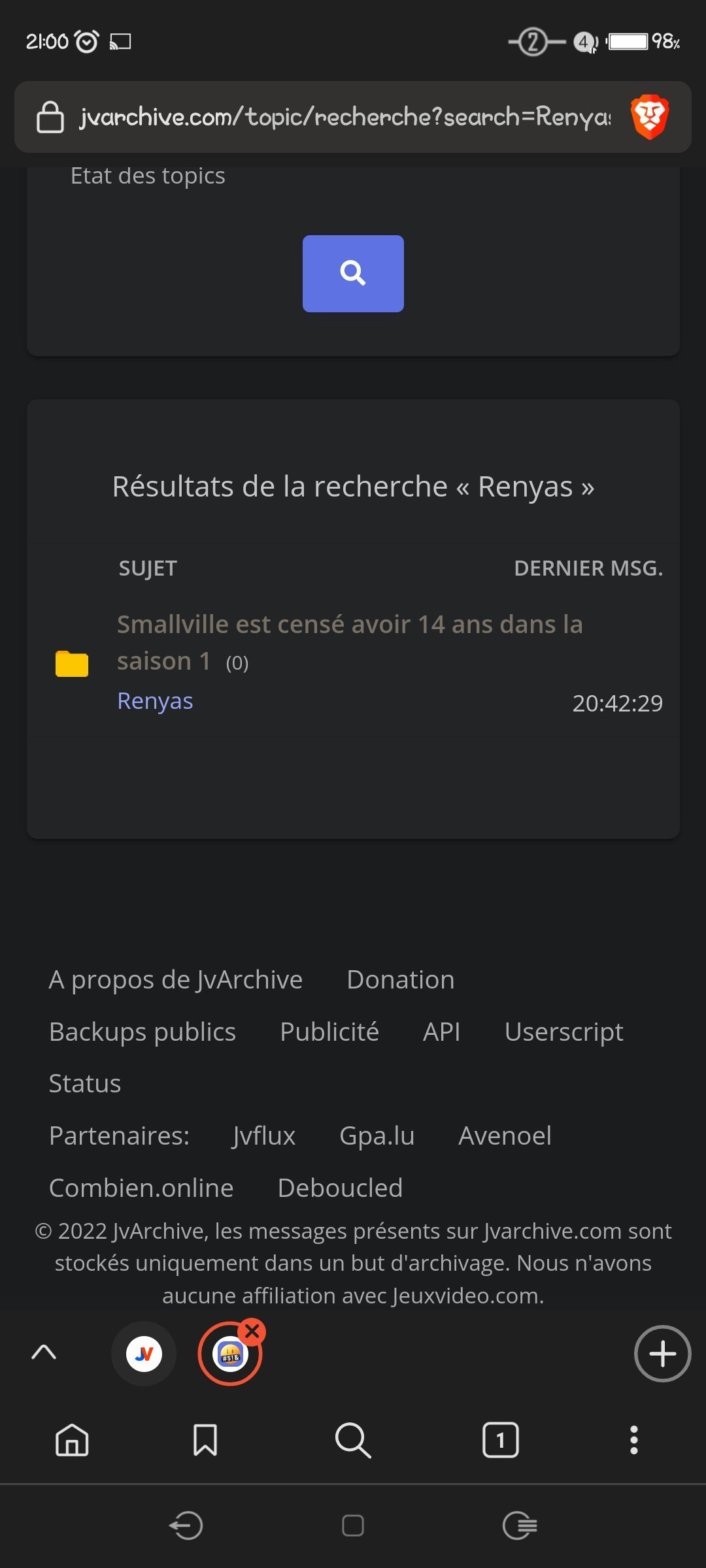Open the author Renyas link
Viewport: 706px width, 1568px height.
pyautogui.click(x=155, y=700)
